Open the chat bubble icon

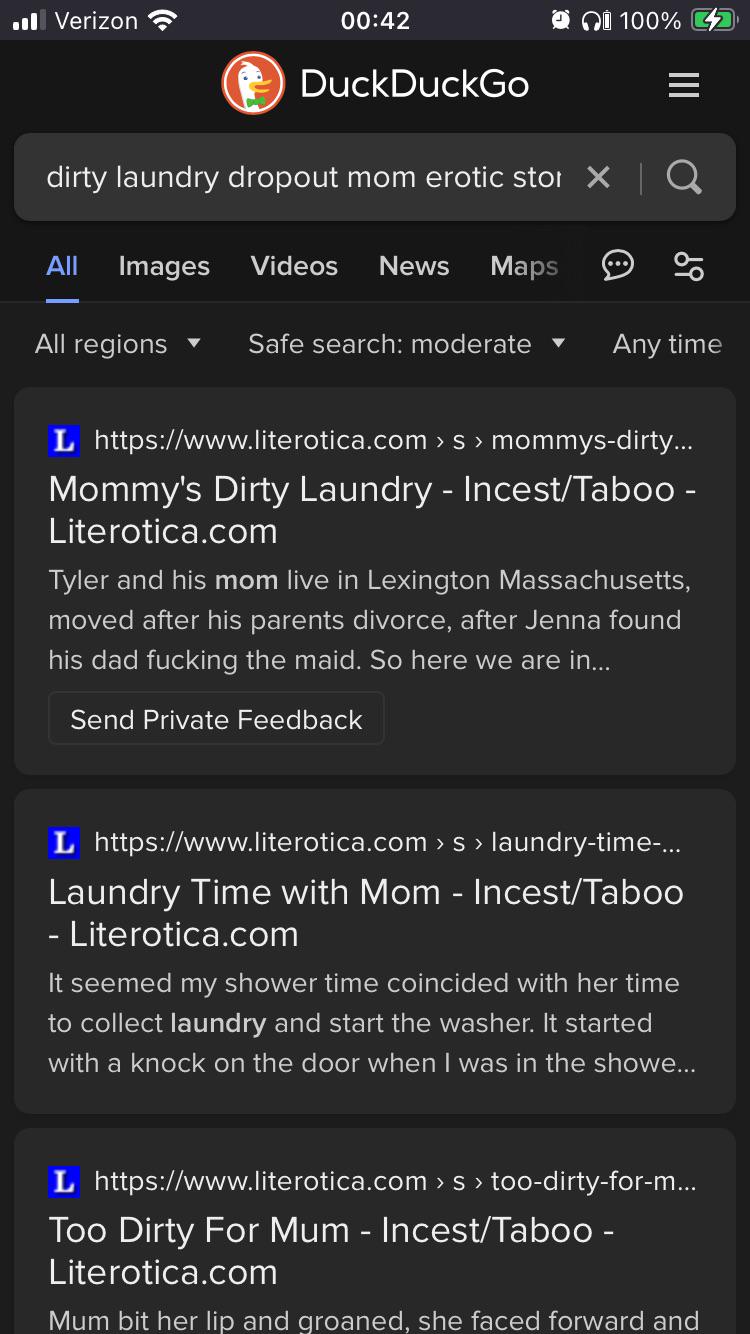618,266
